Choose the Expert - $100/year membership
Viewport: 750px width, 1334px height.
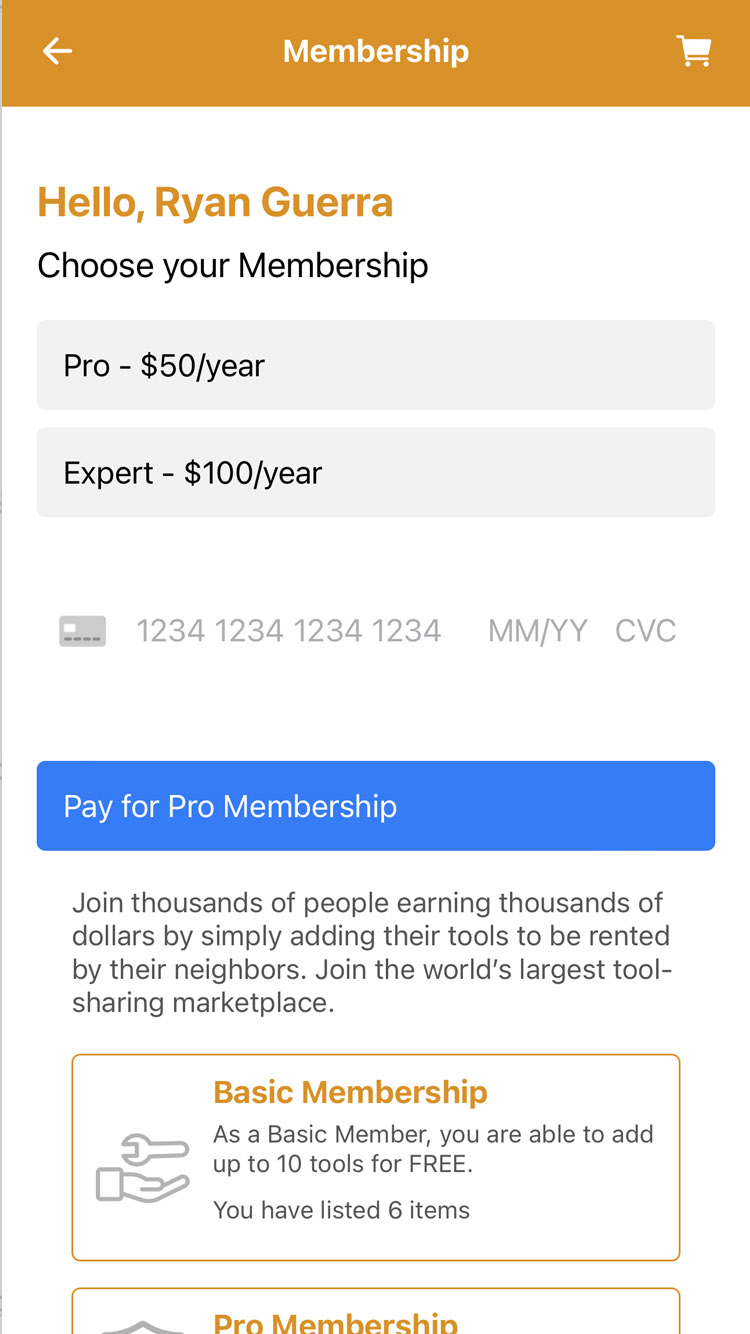click(x=376, y=473)
